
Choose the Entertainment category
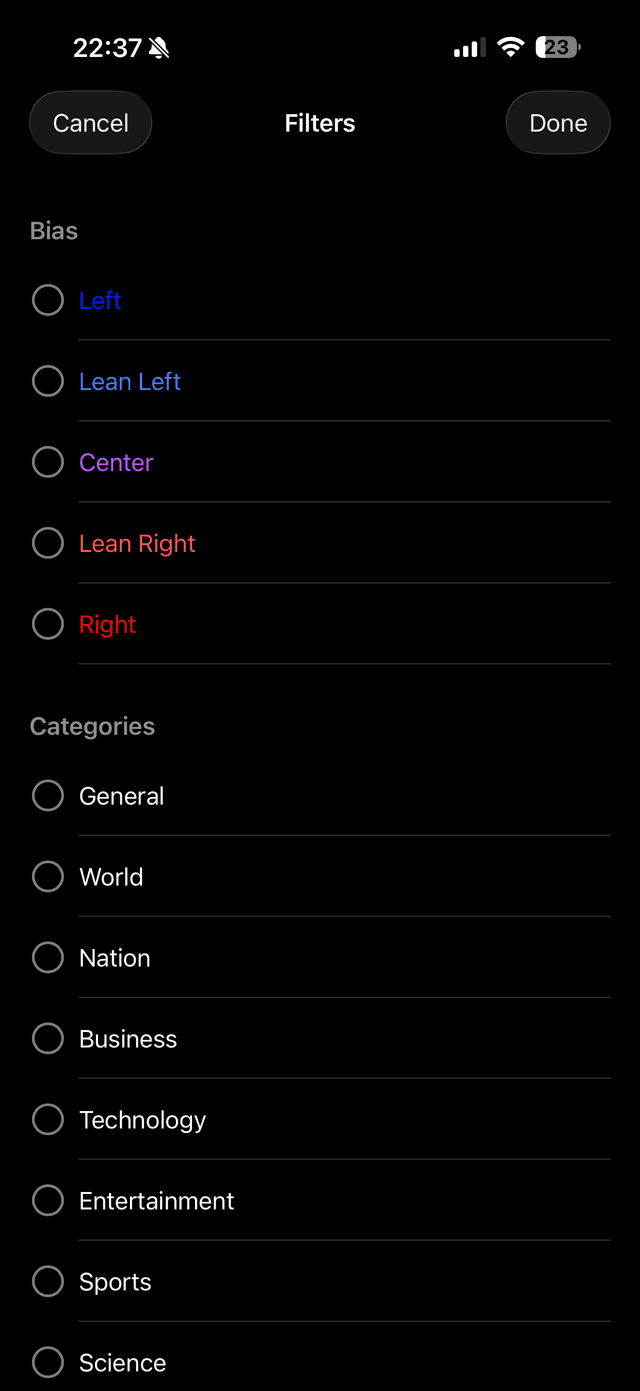tap(48, 1201)
